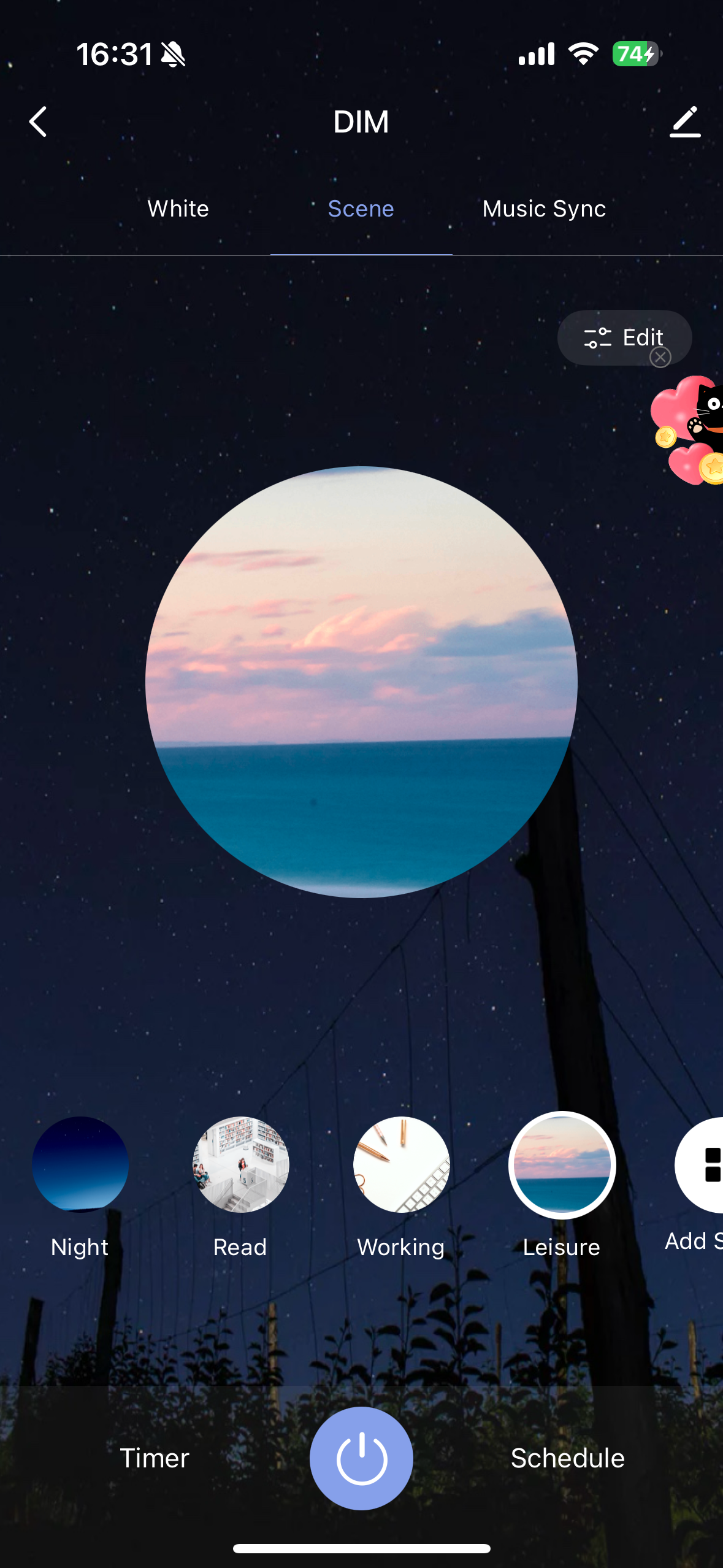Open the pencil edit icon for DIM
Image resolution: width=723 pixels, height=1568 pixels.
(684, 121)
